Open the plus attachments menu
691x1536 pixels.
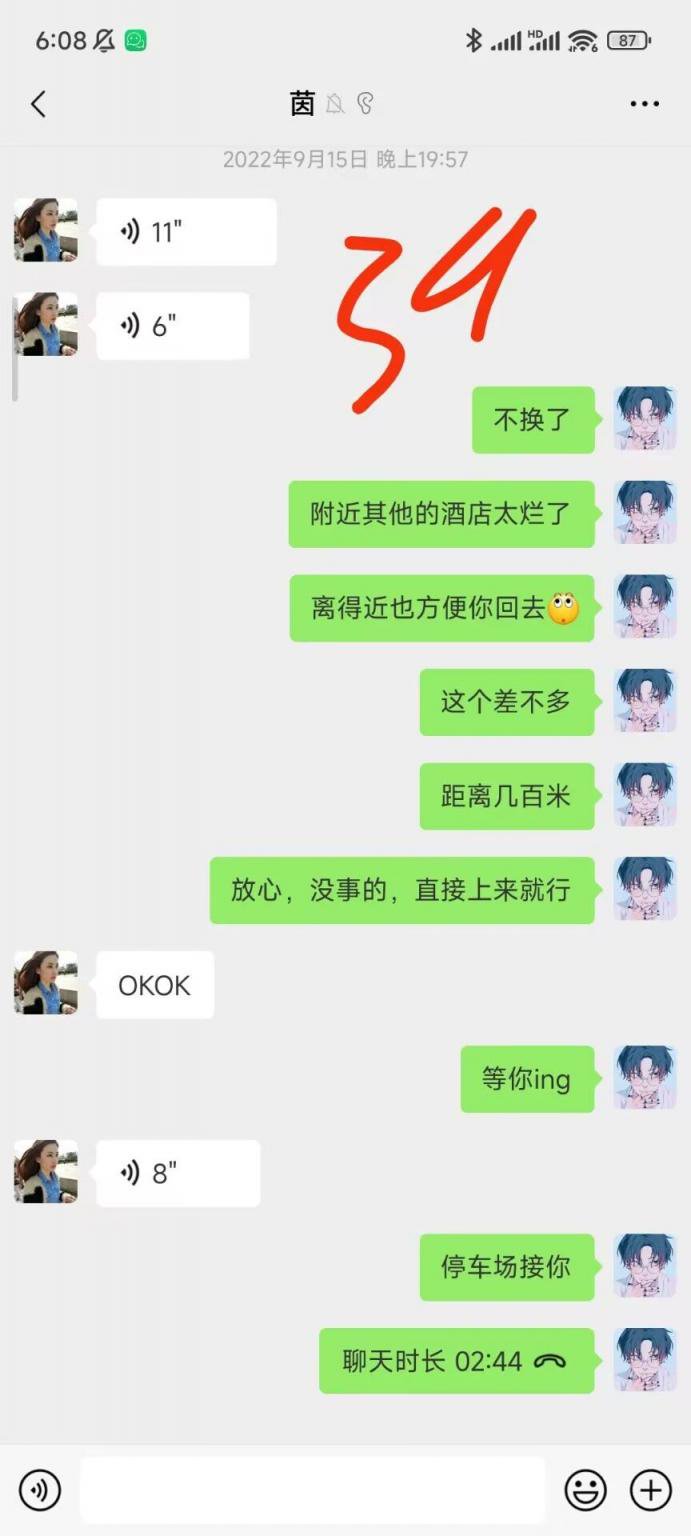[650, 1490]
